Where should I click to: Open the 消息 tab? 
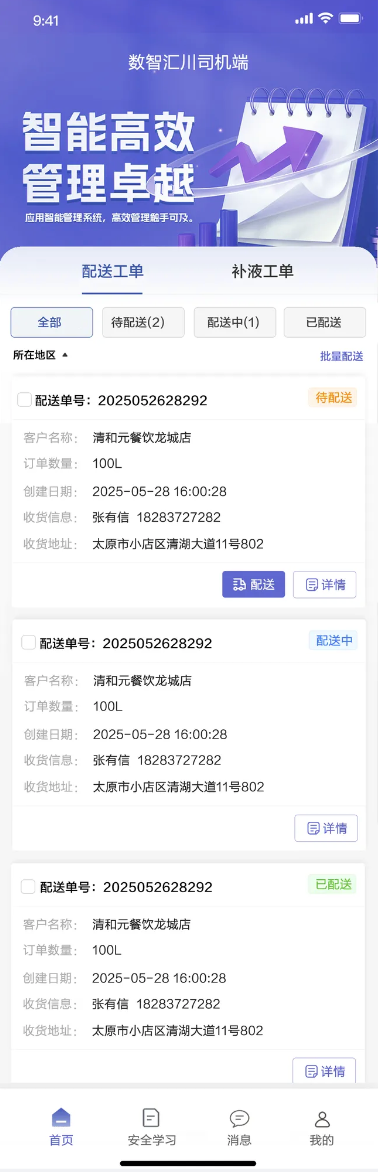coord(239,1127)
